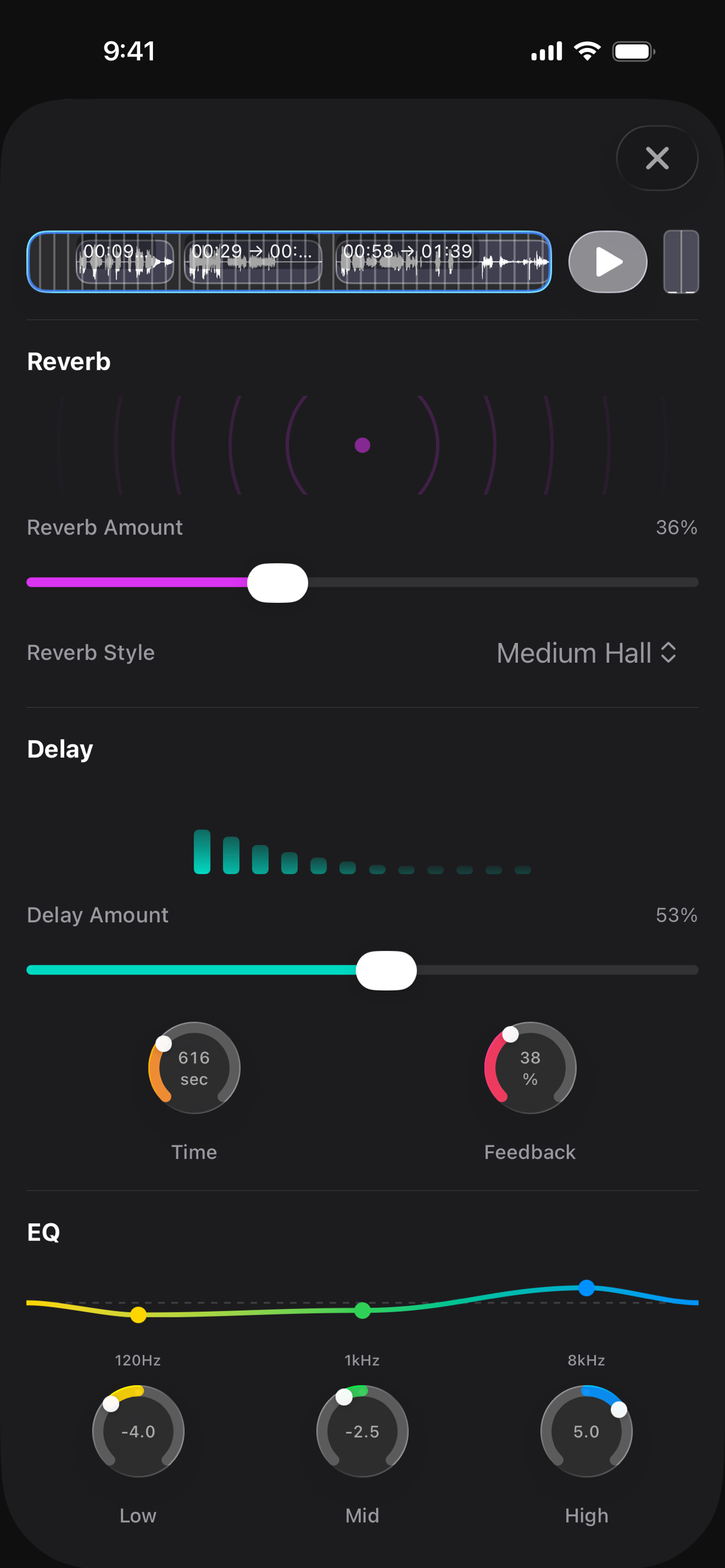
Task: Select the 8kHz point on the EQ curve
Action: (586, 1288)
